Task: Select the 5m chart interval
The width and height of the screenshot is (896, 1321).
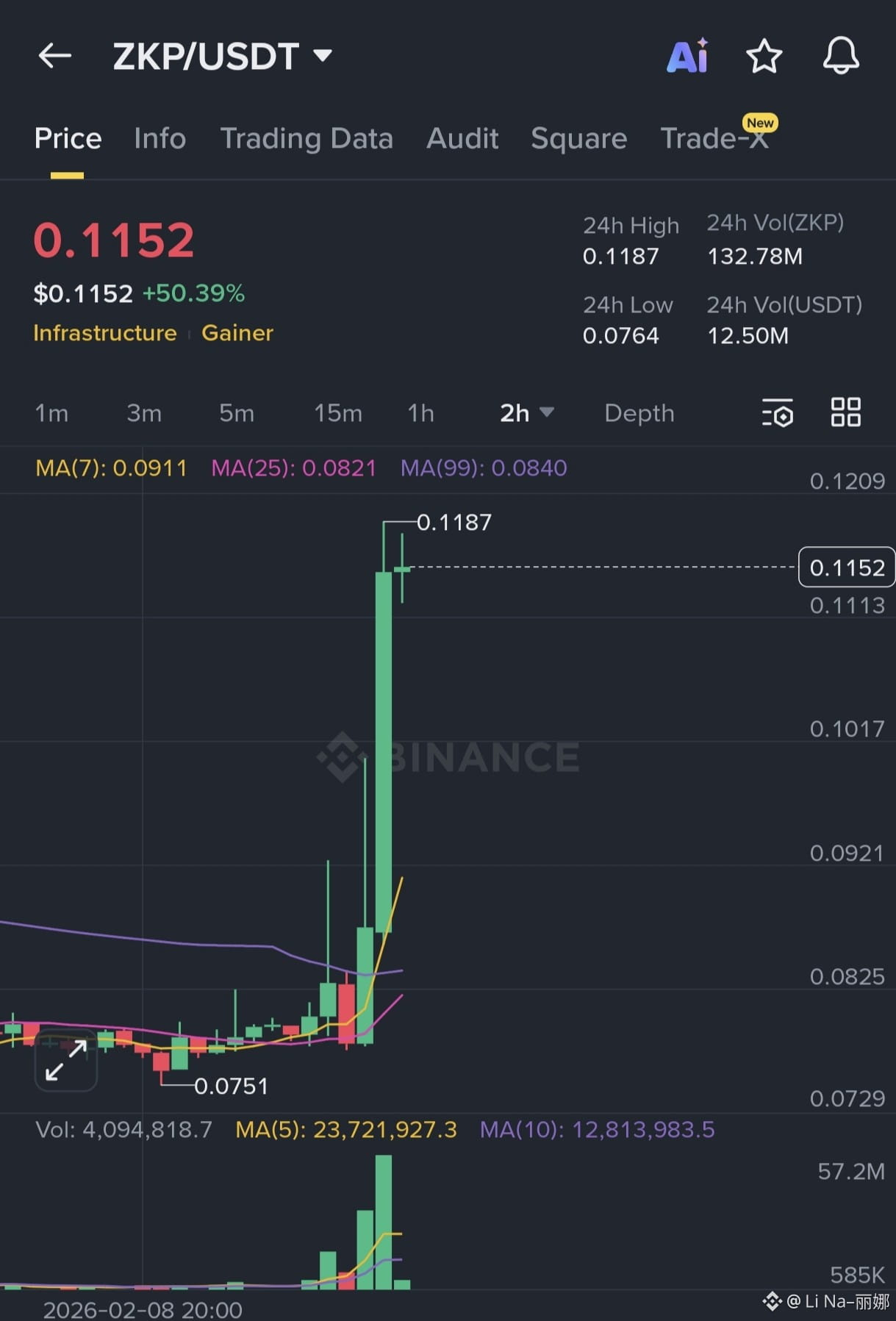Action: coord(237,413)
